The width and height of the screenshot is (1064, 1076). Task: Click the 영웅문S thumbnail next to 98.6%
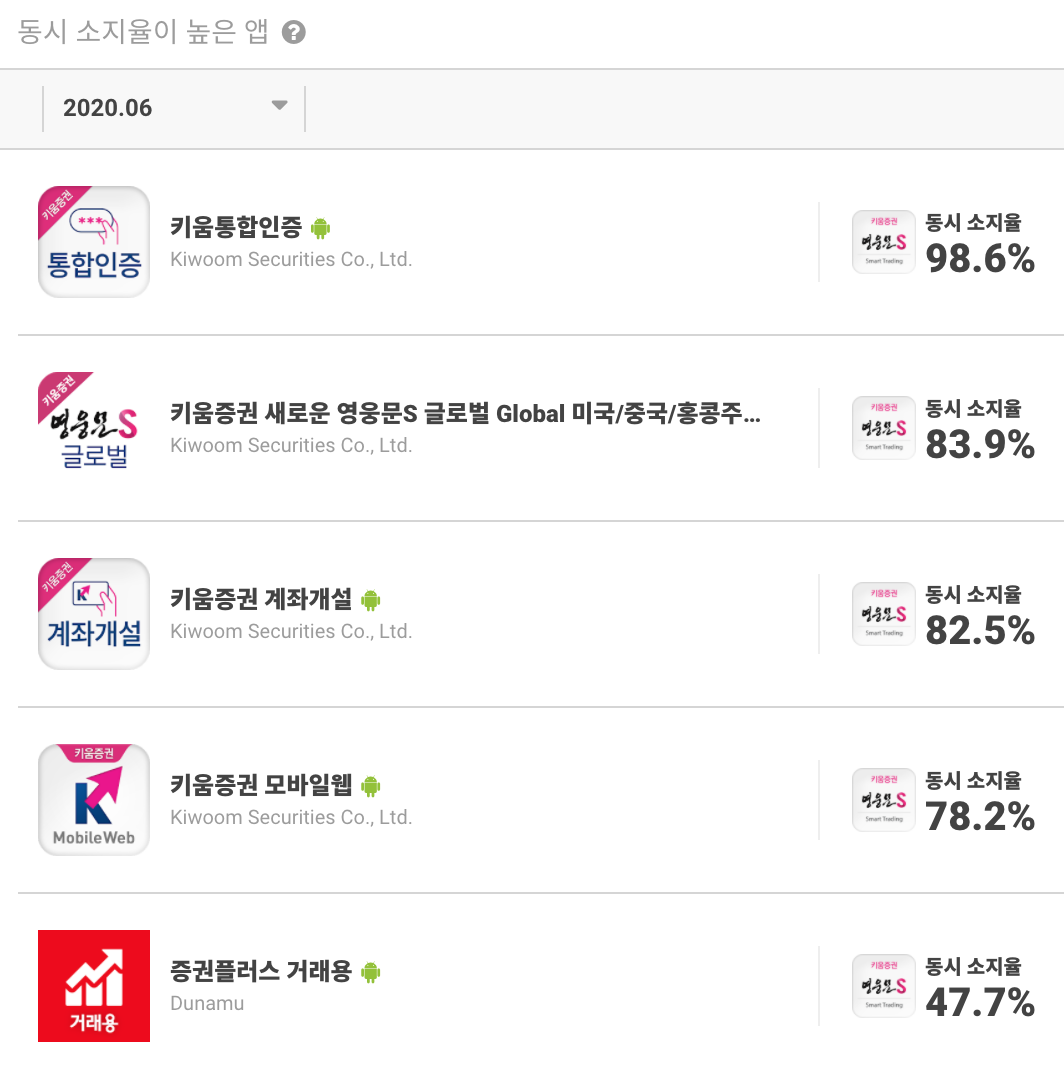click(883, 242)
